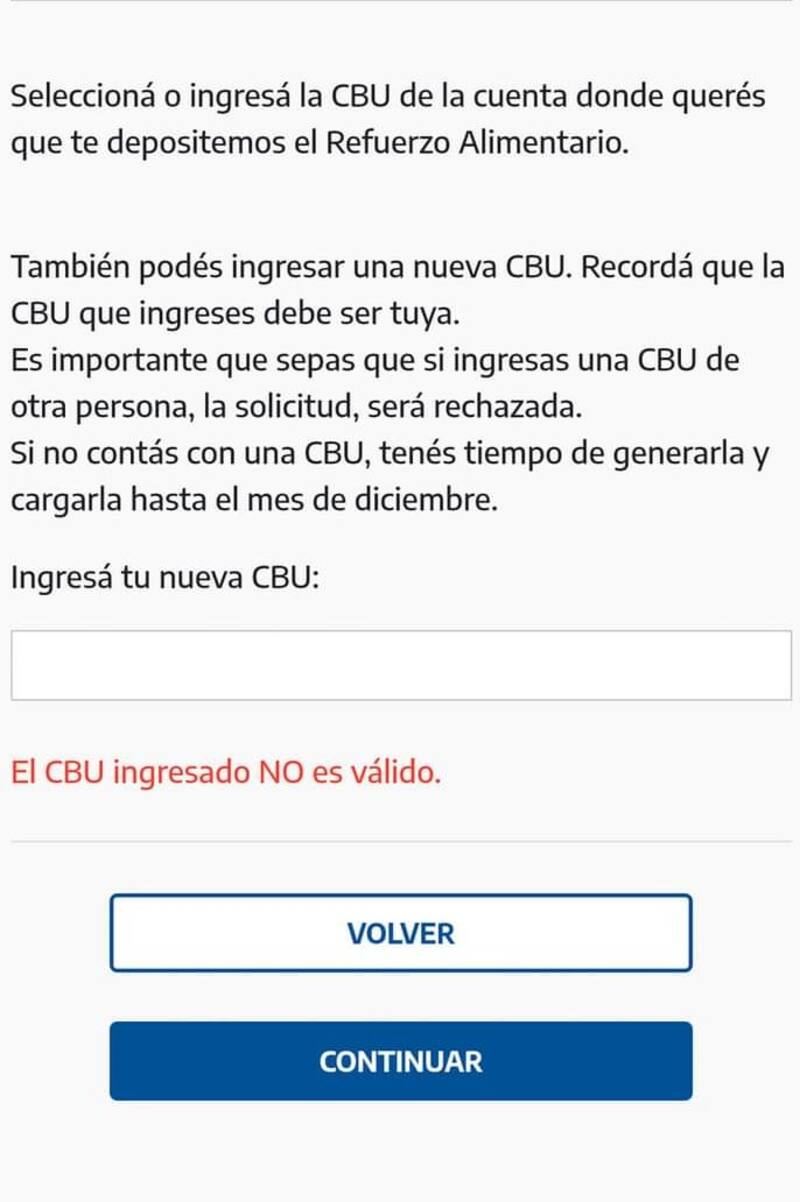The height and width of the screenshot is (1202, 800).
Task: Tap the new CBU input field
Action: (x=400, y=665)
